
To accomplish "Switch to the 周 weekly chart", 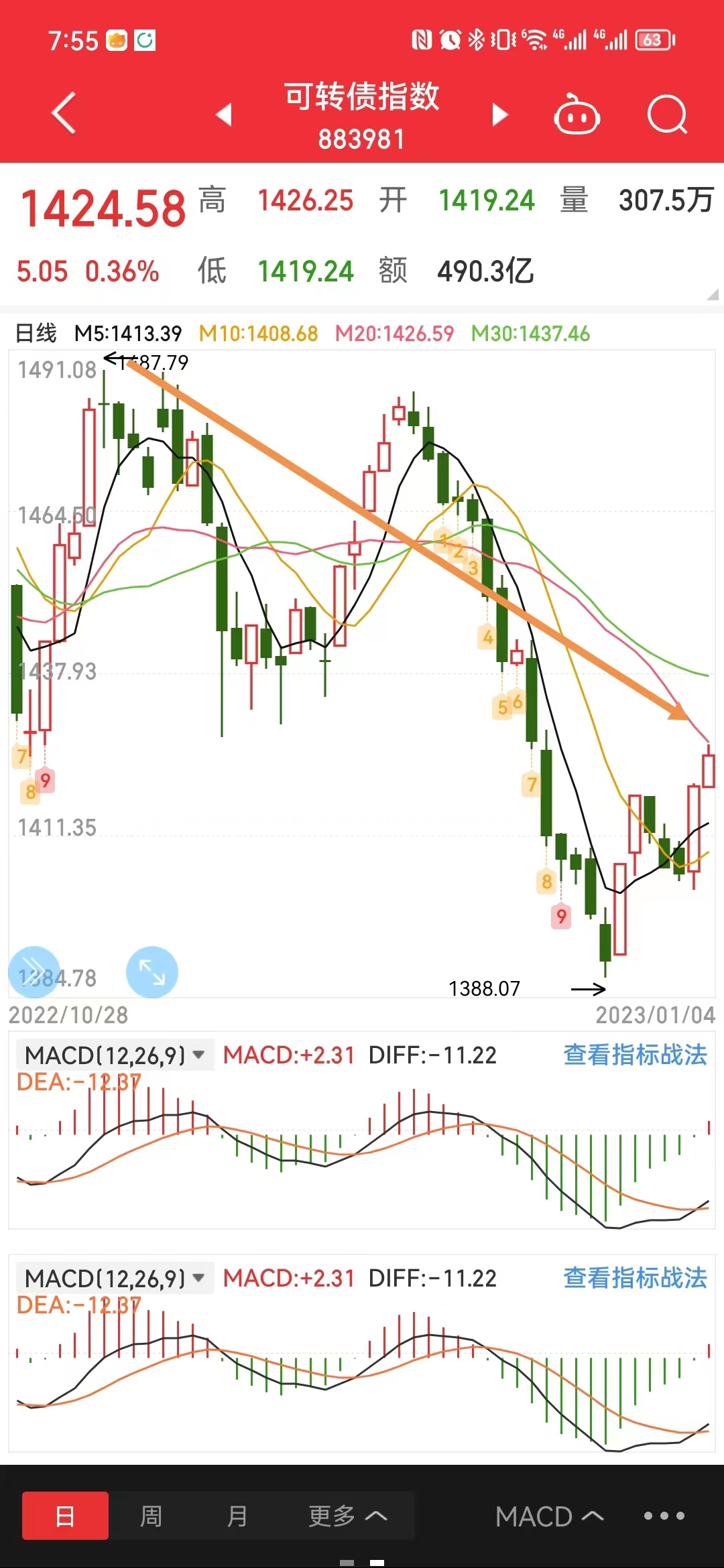I will tap(151, 1515).
